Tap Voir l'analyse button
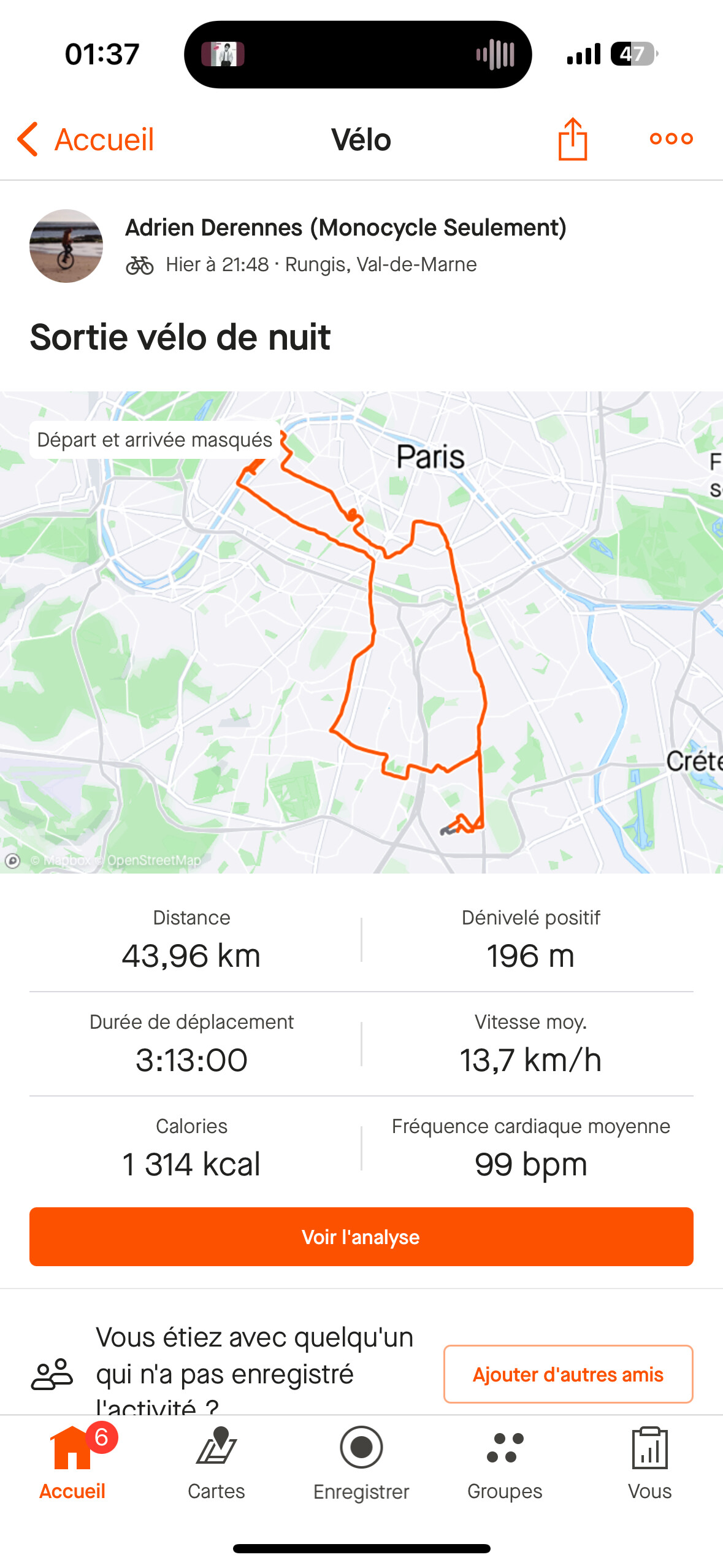723x1568 pixels. pyautogui.click(x=361, y=1237)
